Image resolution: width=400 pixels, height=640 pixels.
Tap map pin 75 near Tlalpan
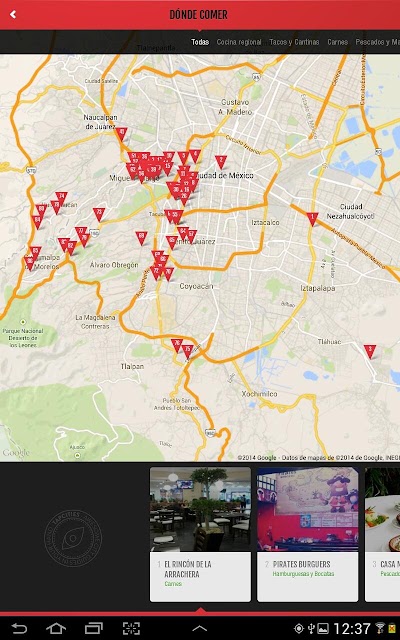tap(187, 351)
